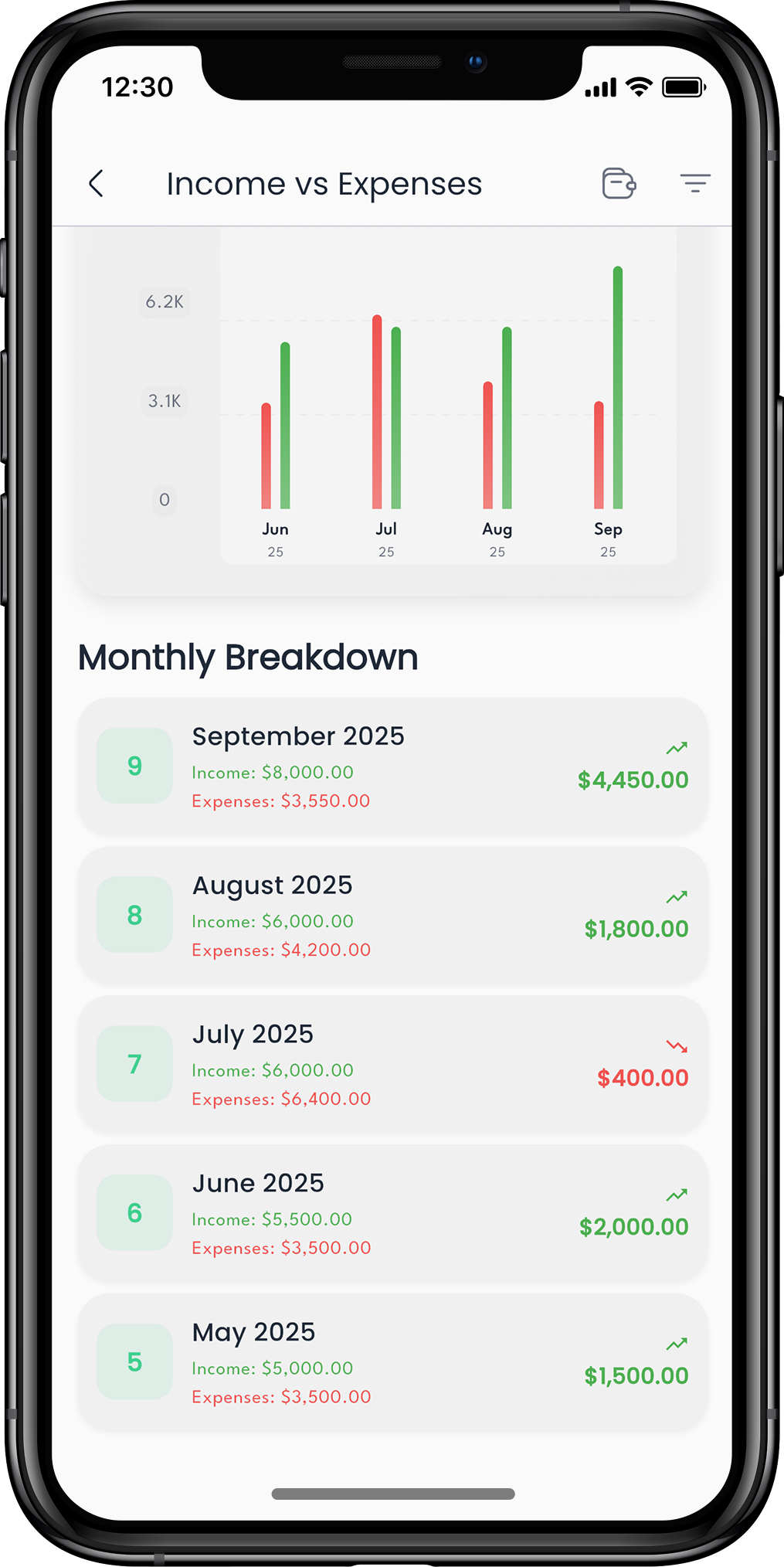Viewport: 784px width, 1567px height.
Task: View the July 2025 monthly details
Action: pos(392,1064)
